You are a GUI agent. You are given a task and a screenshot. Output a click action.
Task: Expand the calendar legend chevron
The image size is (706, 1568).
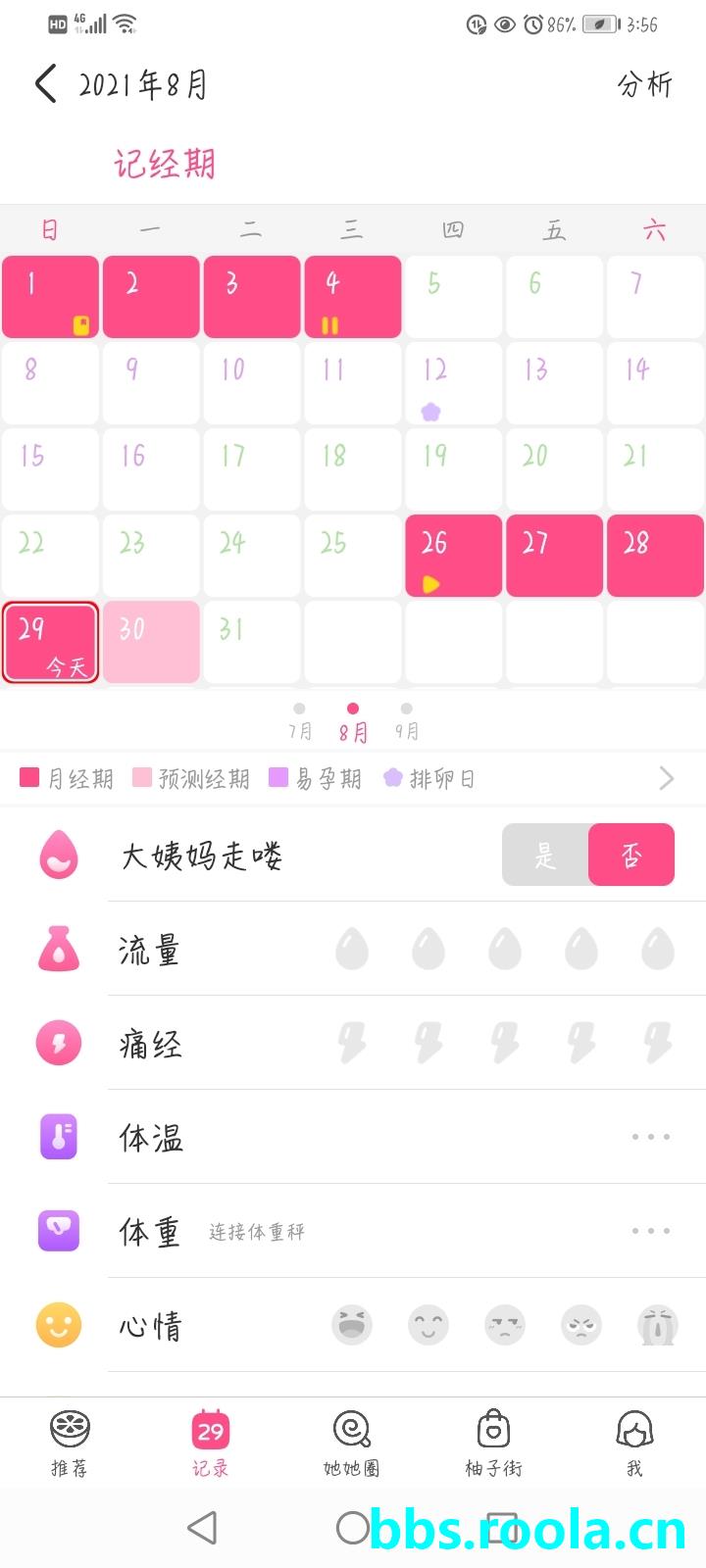tap(667, 778)
